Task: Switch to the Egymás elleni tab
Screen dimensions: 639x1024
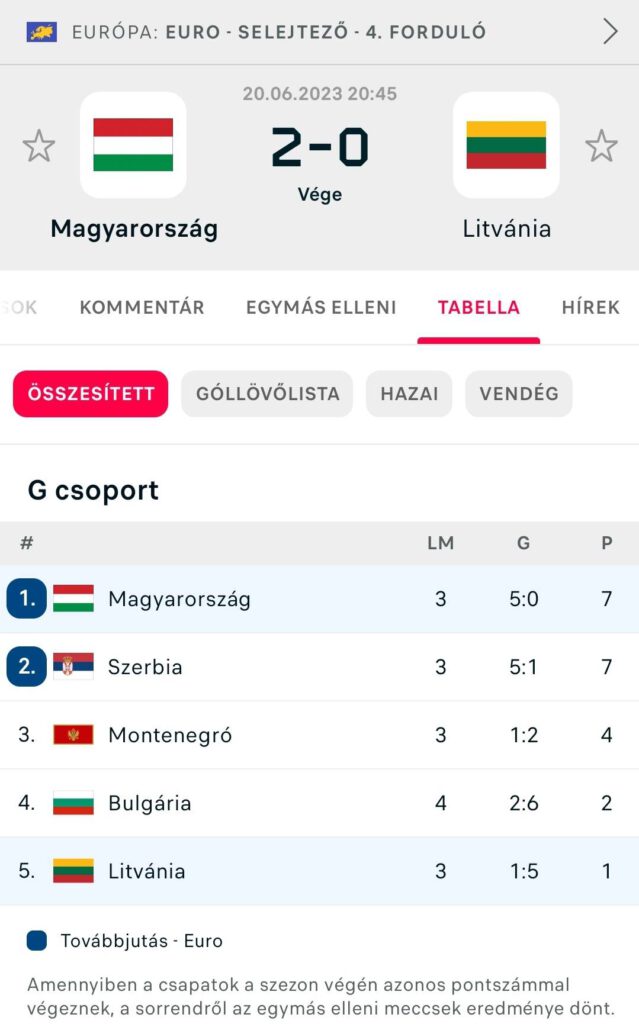Action: (321, 307)
